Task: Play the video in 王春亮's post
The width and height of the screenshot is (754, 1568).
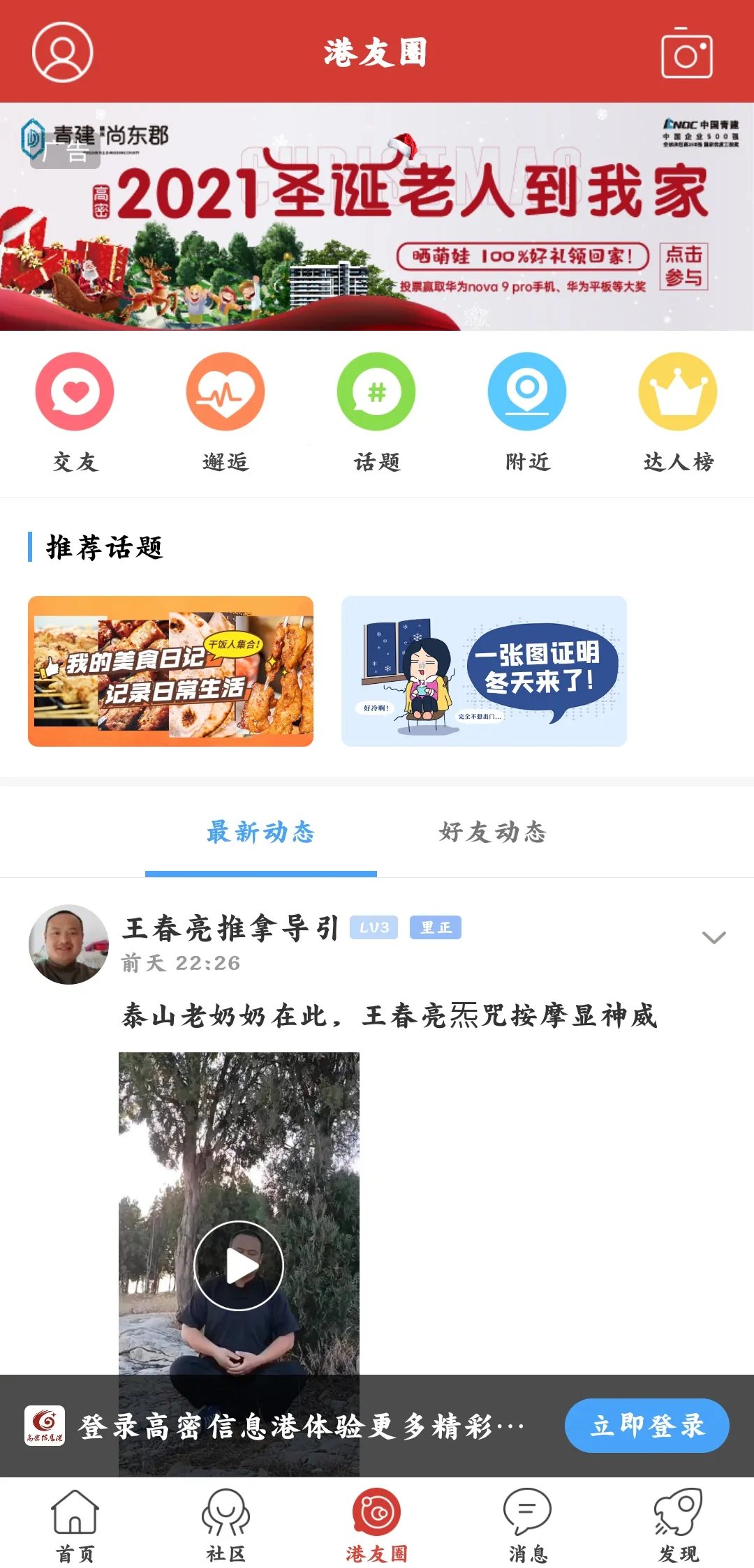Action: click(x=240, y=1266)
